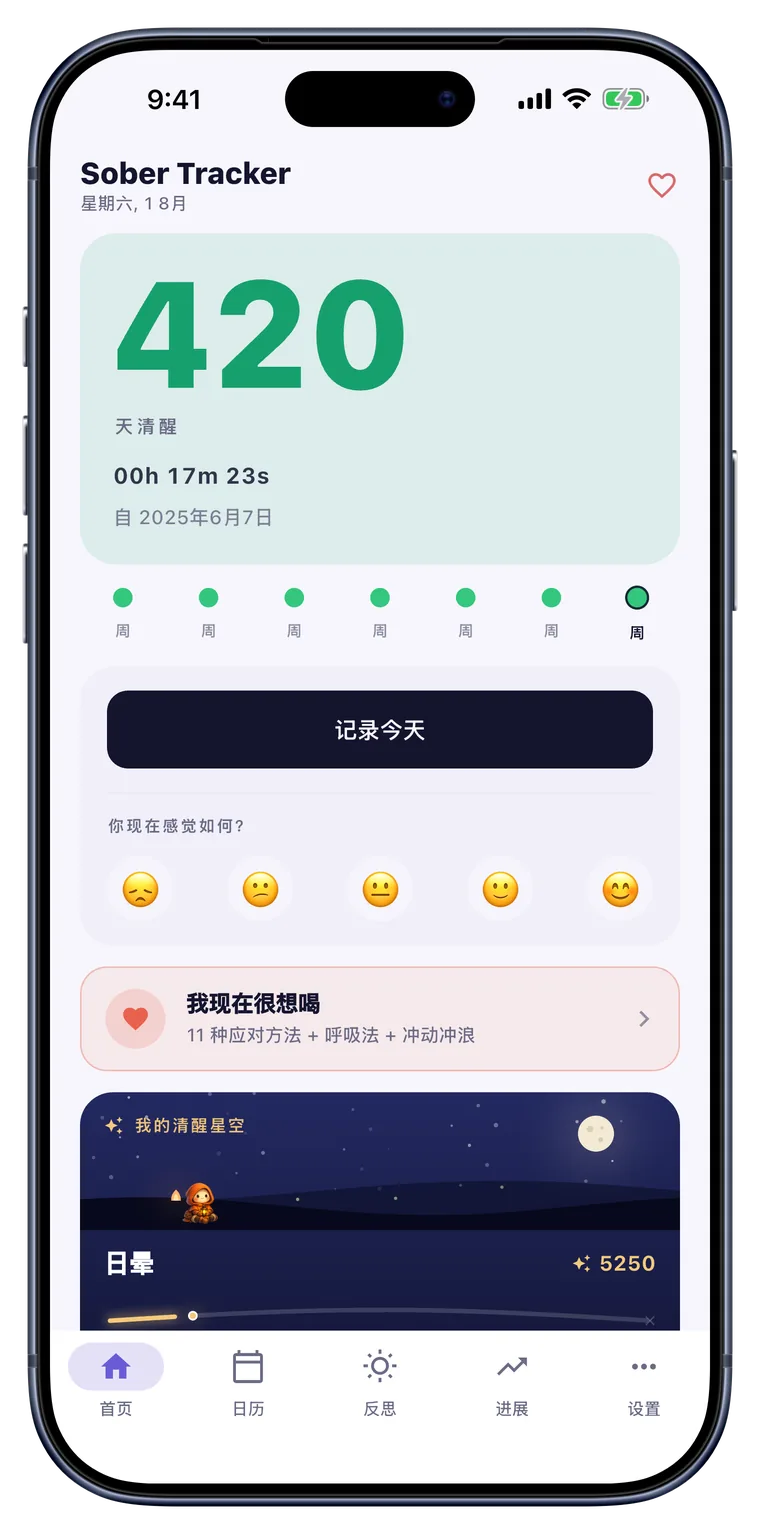760x1534 pixels.
Task: Pick the happiest smiling mood emoji
Action: [620, 889]
